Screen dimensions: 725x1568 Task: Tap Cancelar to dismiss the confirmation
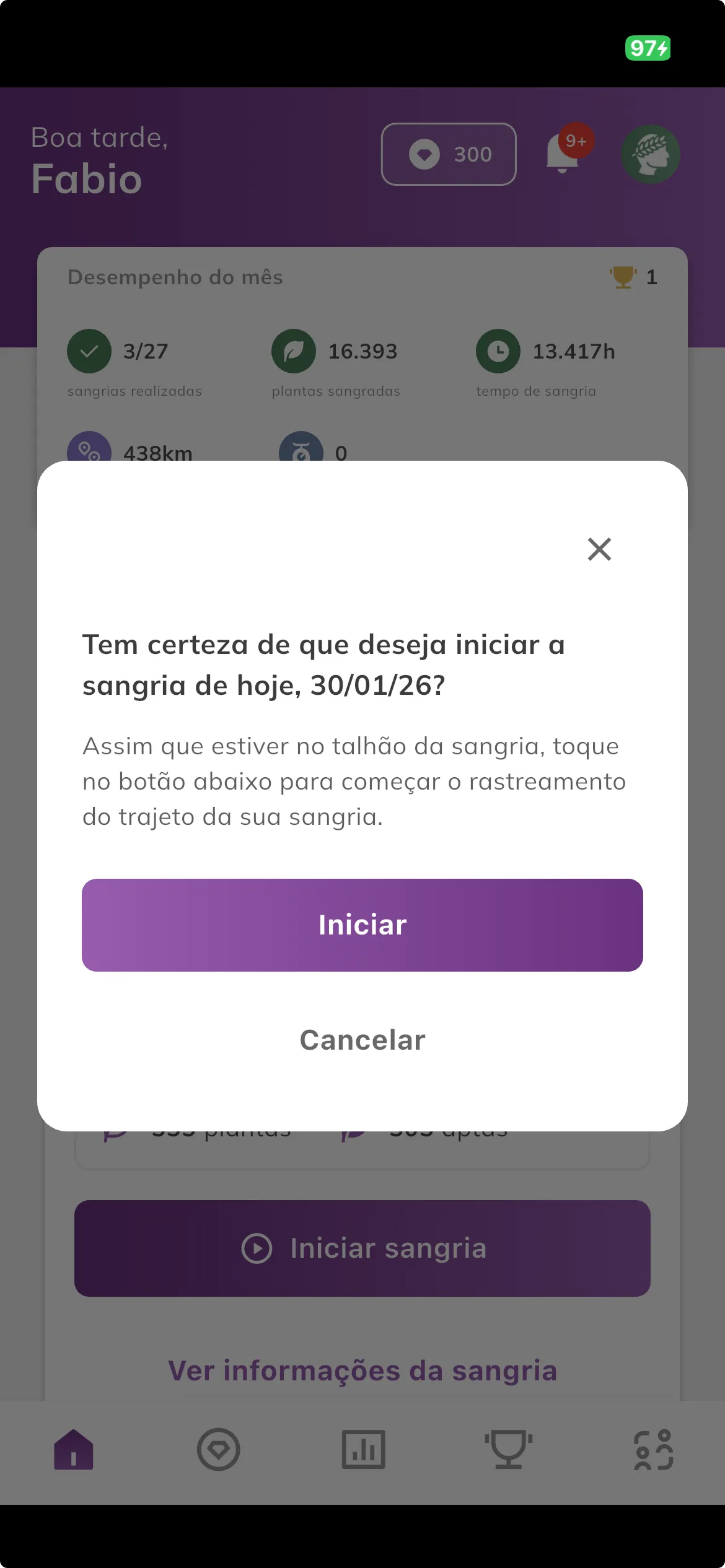coord(362,1040)
